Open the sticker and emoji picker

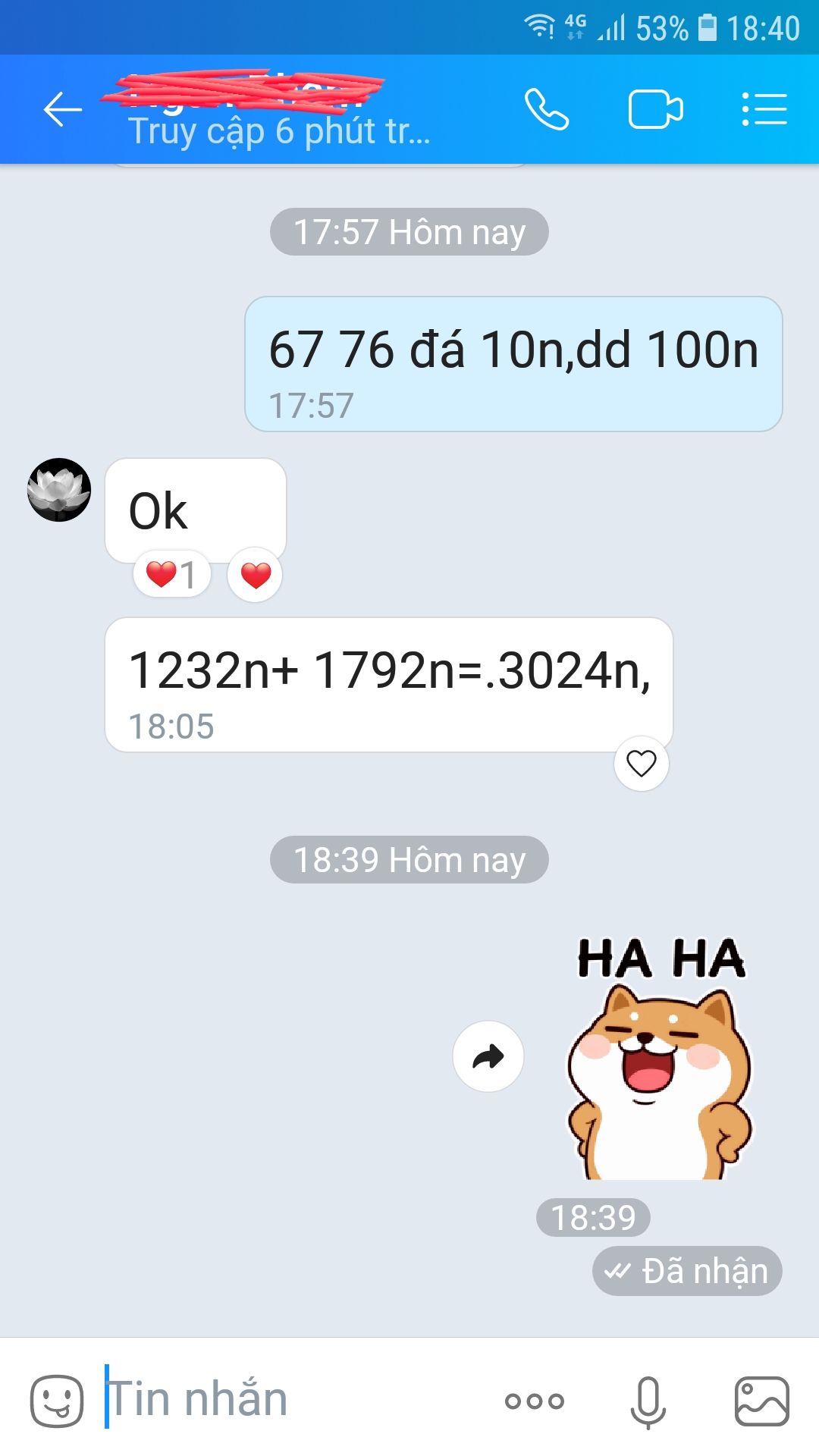pos(57,1400)
